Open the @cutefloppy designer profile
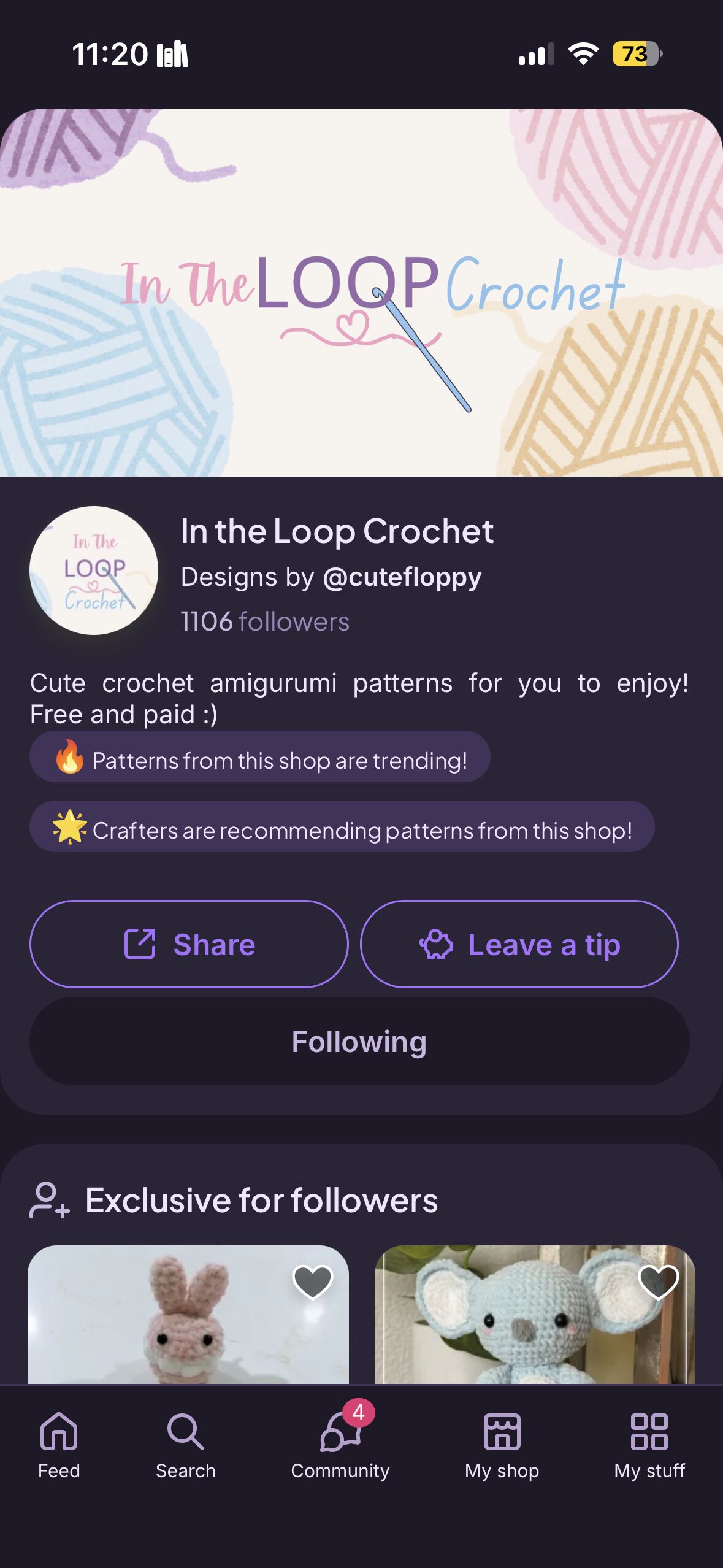723x1568 pixels. 402,577
